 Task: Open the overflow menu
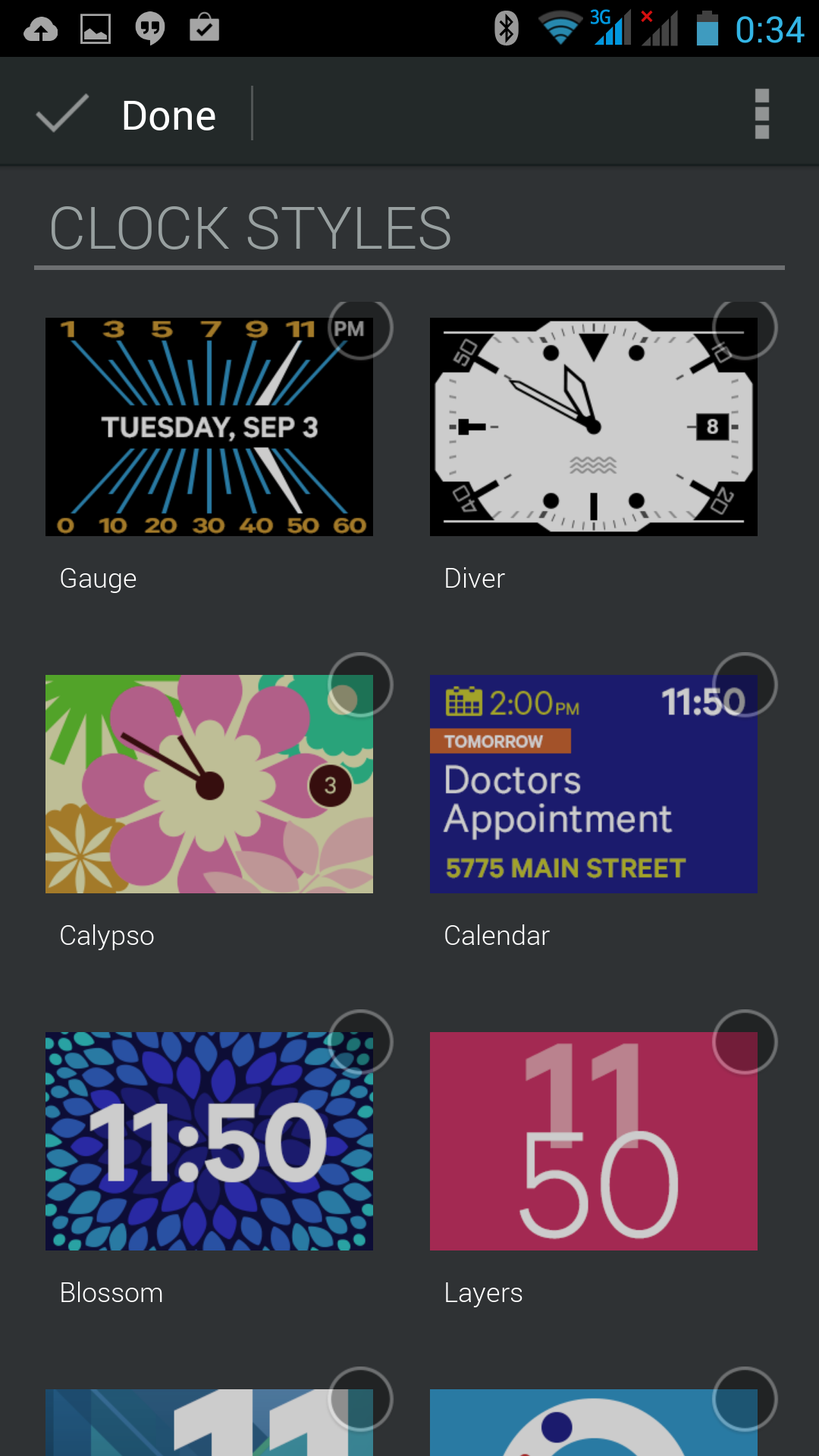click(761, 115)
